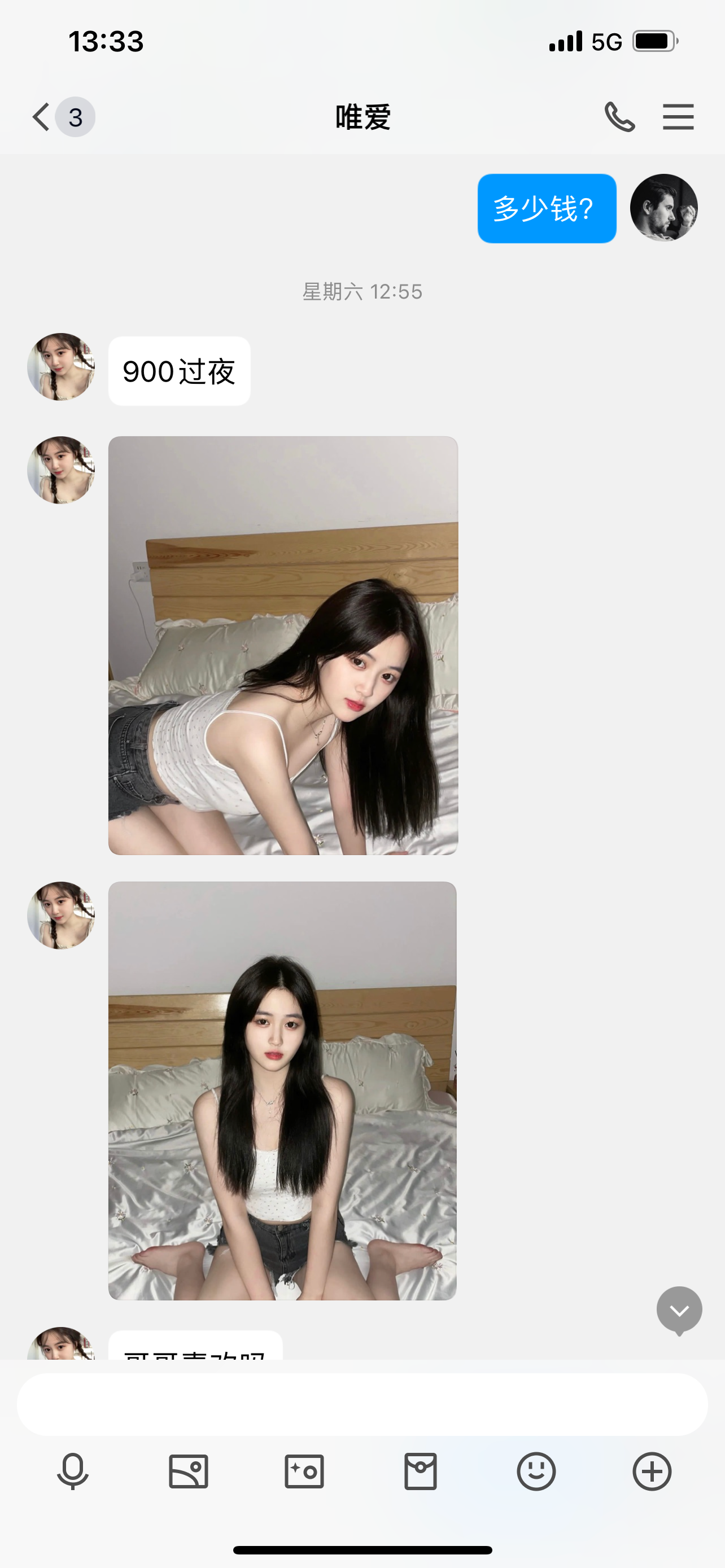Jump to the latest messages
This screenshot has width=725, height=1568.
[x=679, y=1310]
